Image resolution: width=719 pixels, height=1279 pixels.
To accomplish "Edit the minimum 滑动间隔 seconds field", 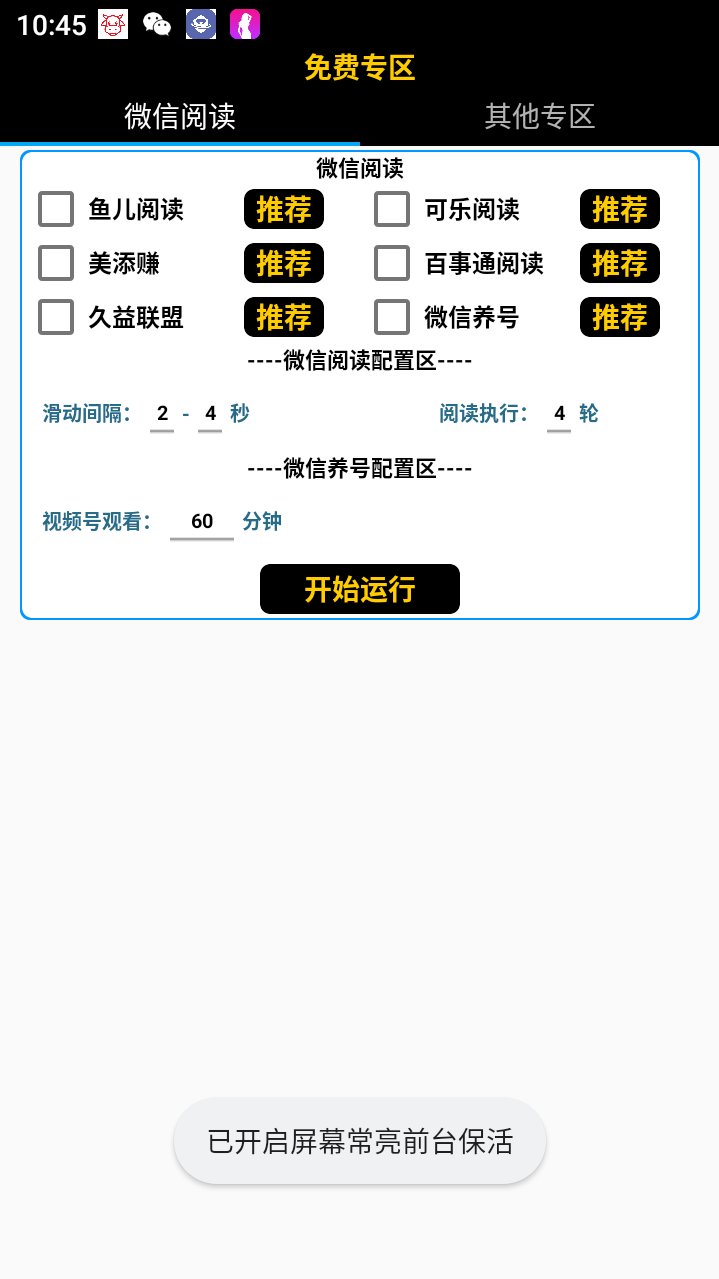I will tap(162, 413).
